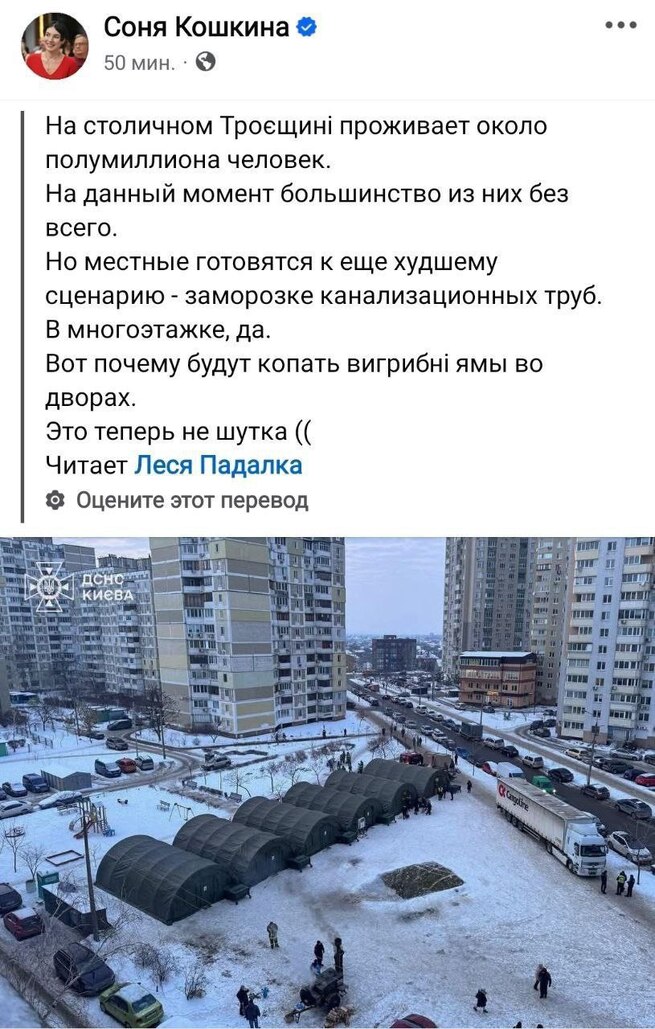Rate this translation via Оцените этот перевод
This screenshot has width=655, height=1029.
point(191,500)
